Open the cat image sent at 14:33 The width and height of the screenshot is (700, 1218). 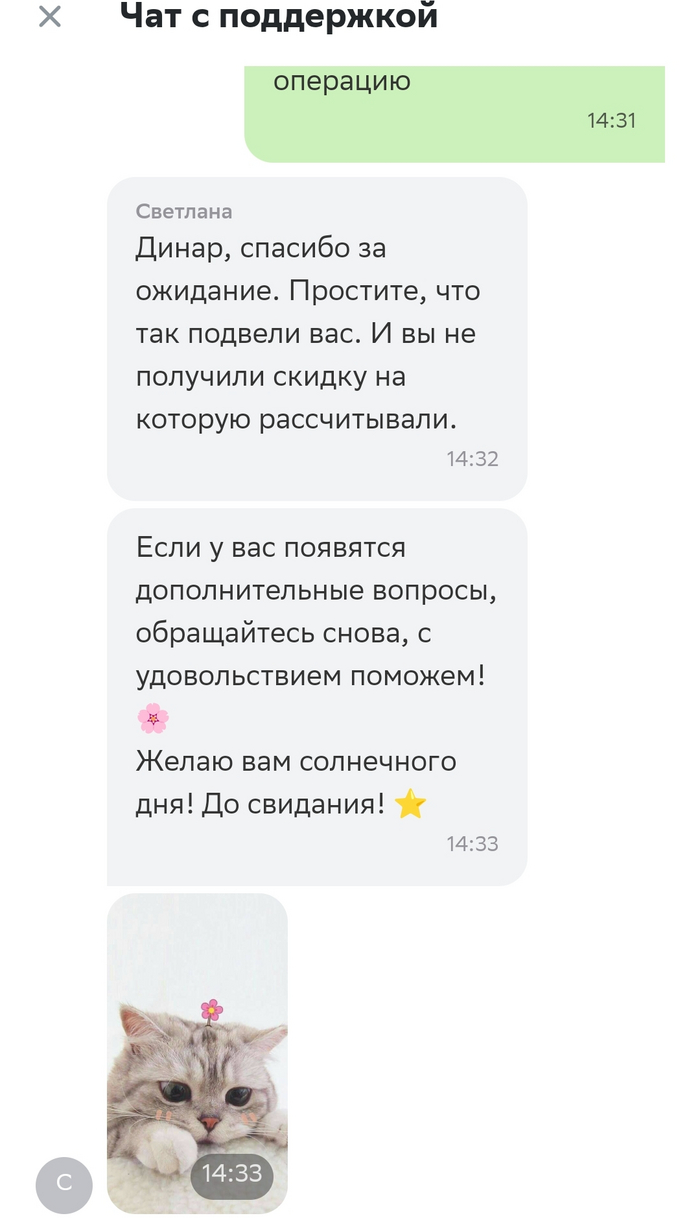pos(197,1050)
